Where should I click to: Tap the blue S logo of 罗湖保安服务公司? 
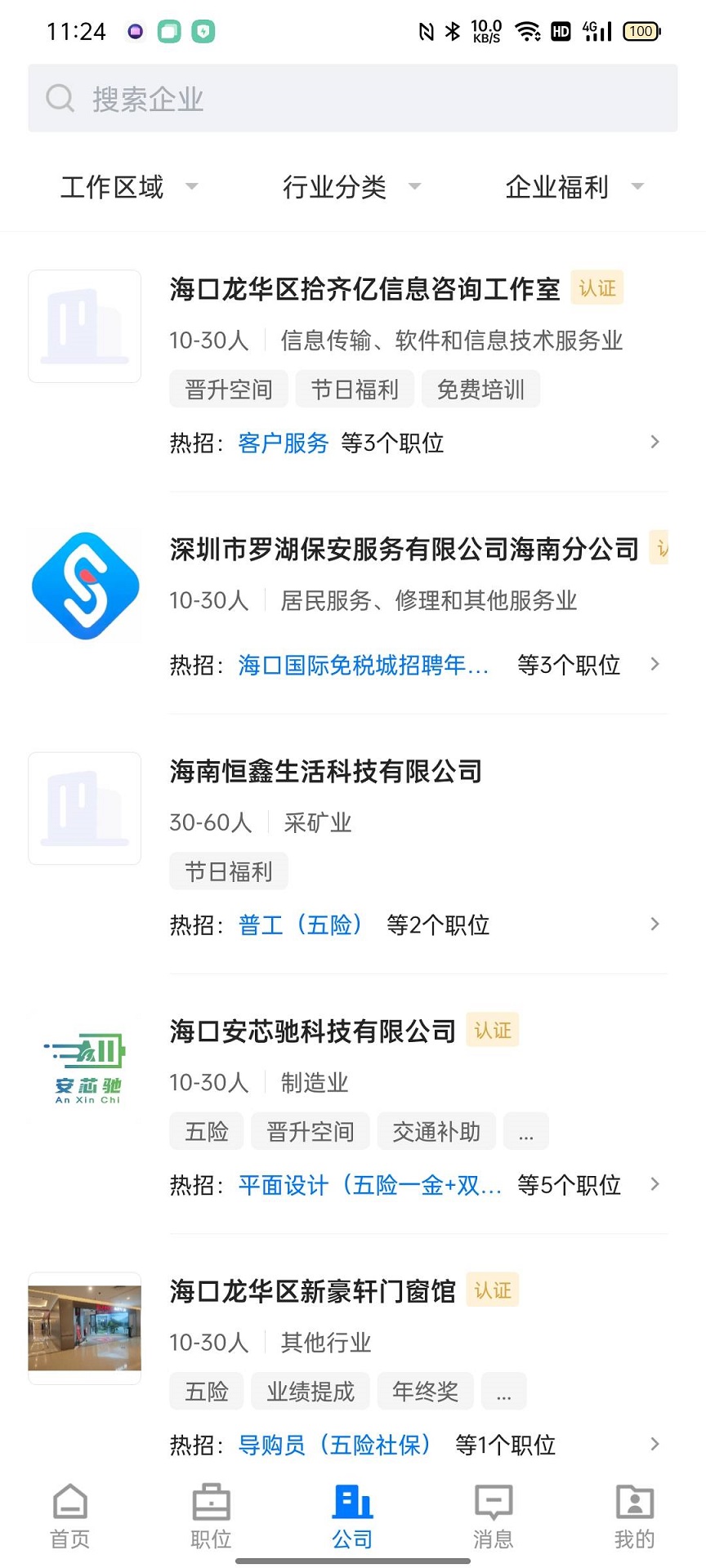click(84, 585)
